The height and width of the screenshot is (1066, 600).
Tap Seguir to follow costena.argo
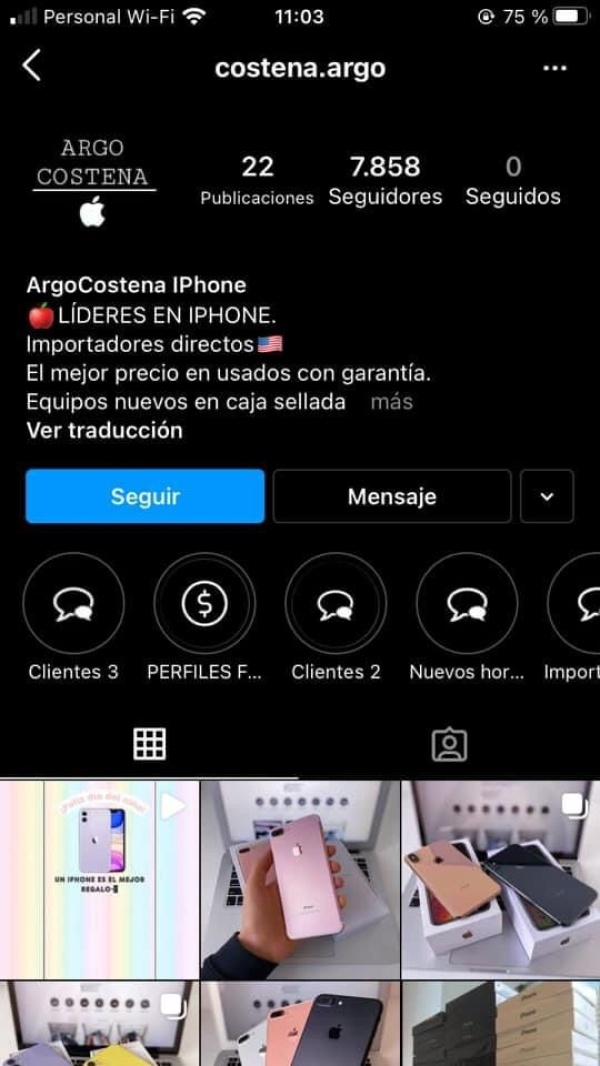pos(145,496)
